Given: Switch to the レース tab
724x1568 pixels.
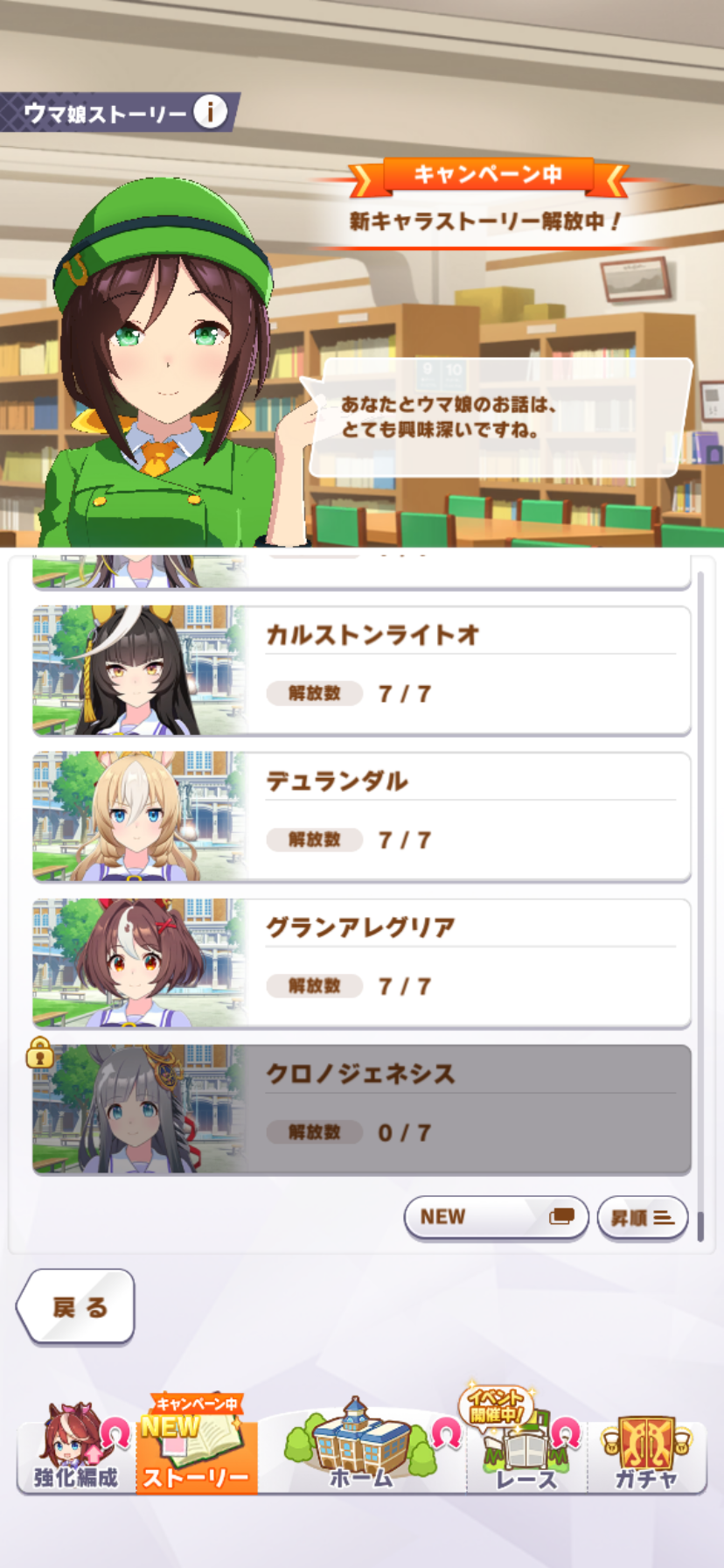Looking at the screenshot, I should coord(526,1445).
